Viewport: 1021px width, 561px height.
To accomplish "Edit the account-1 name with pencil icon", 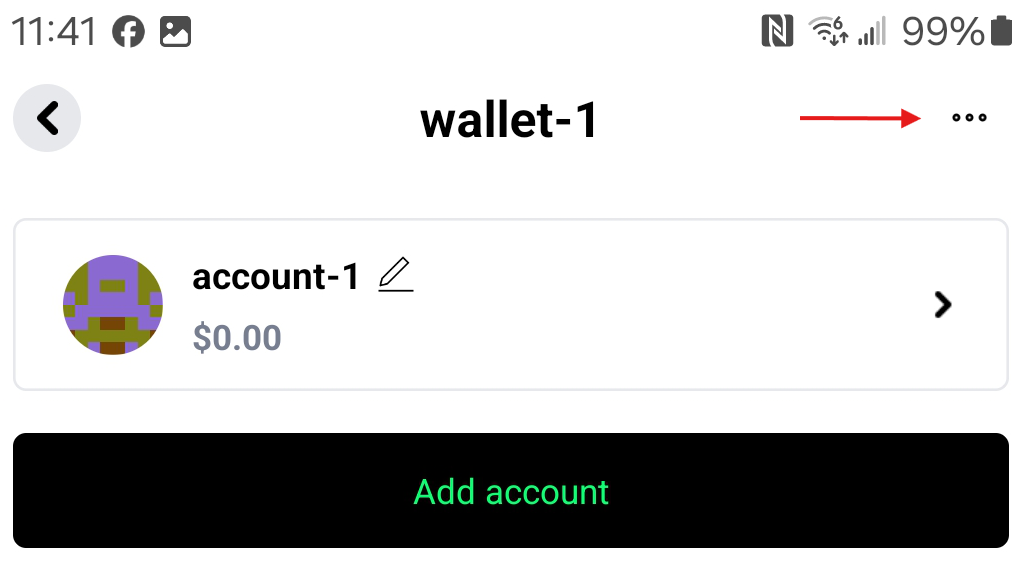I will (396, 275).
